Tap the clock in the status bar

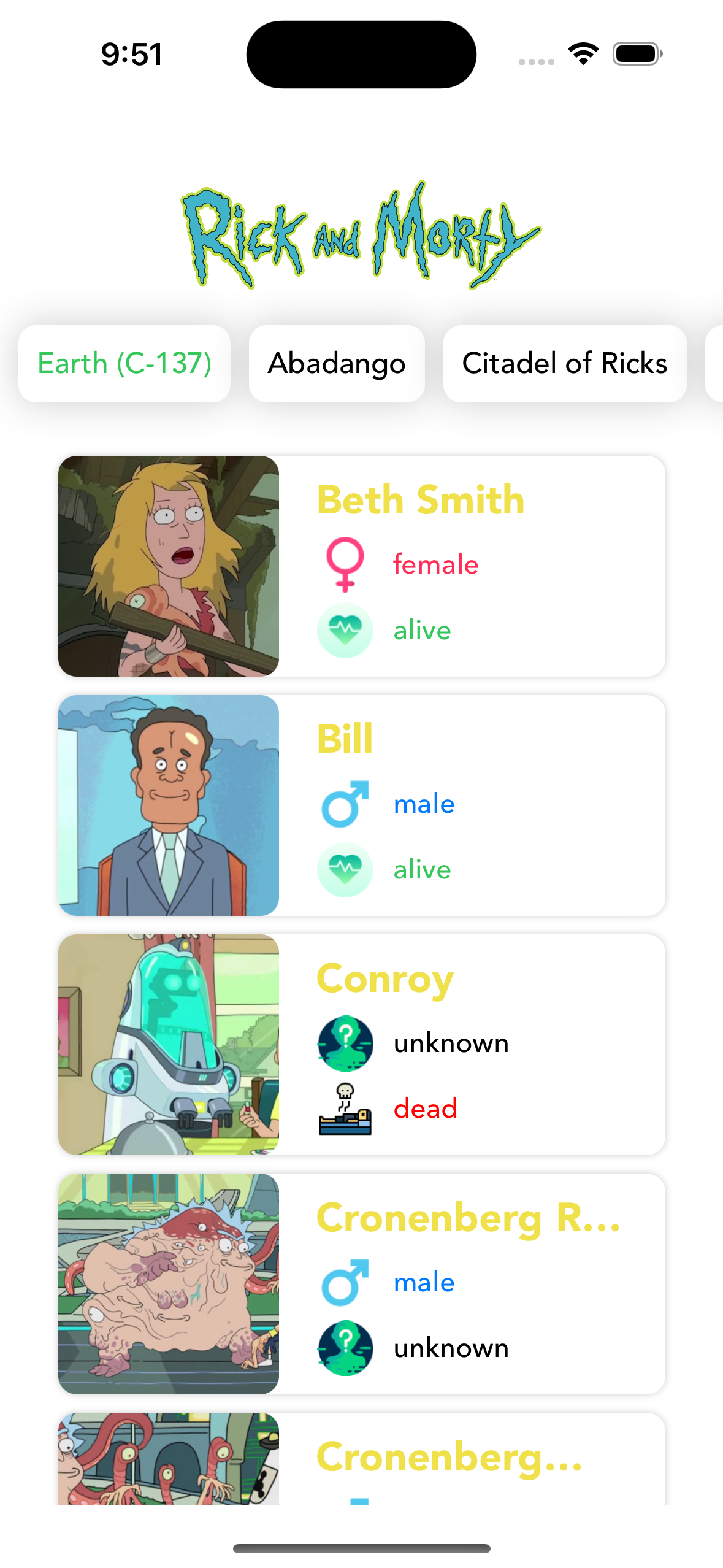[x=131, y=53]
